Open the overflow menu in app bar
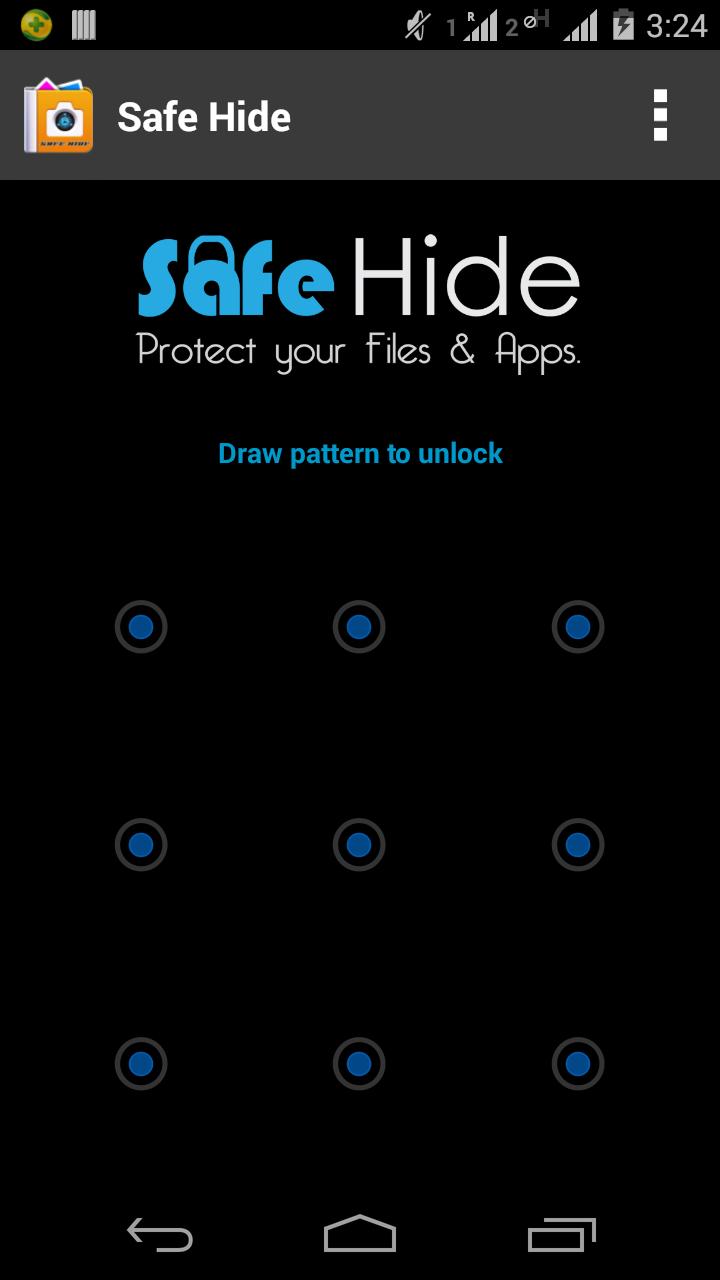The height and width of the screenshot is (1280, 720). (659, 116)
